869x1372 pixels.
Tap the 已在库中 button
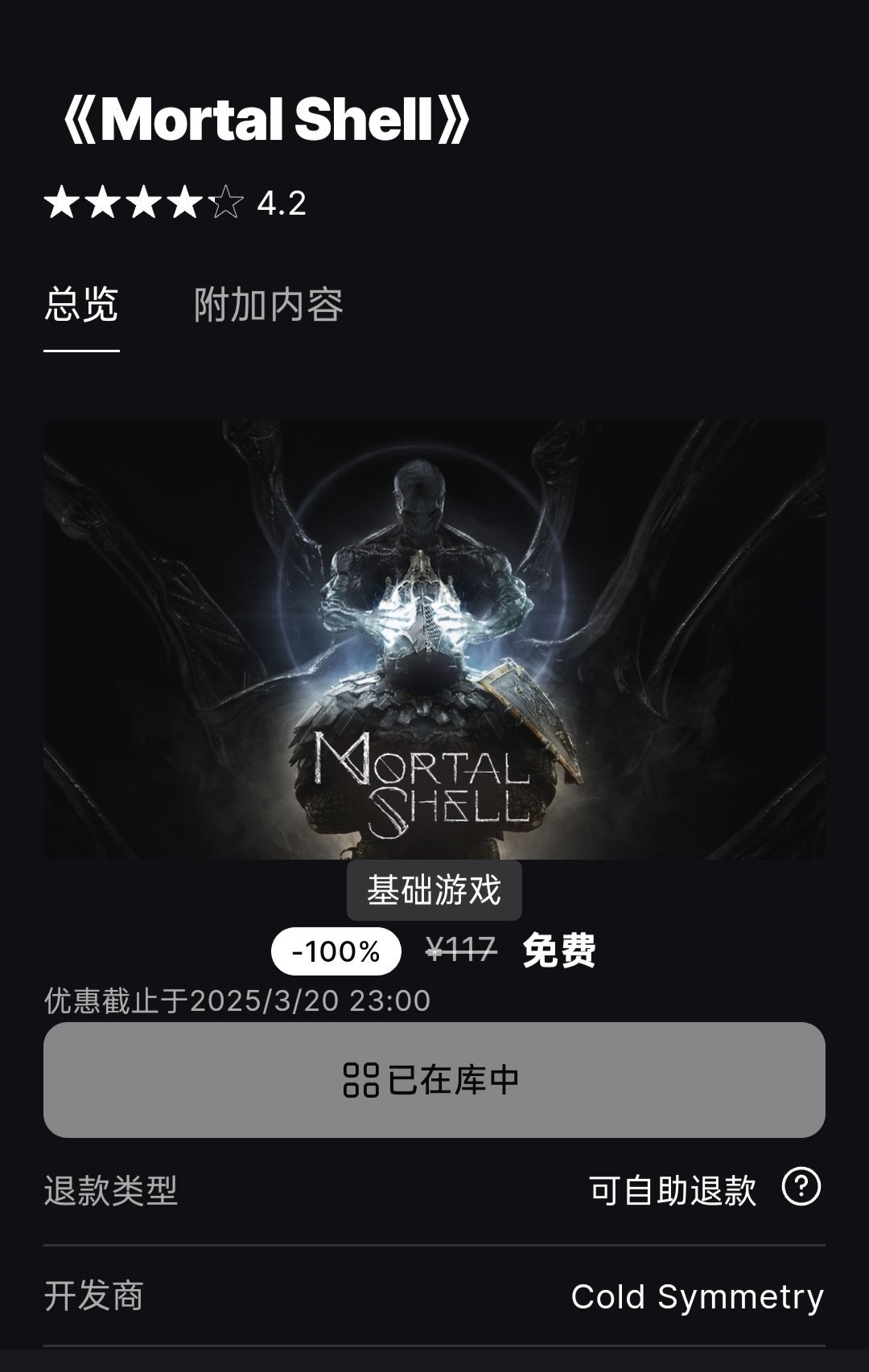tap(434, 1080)
